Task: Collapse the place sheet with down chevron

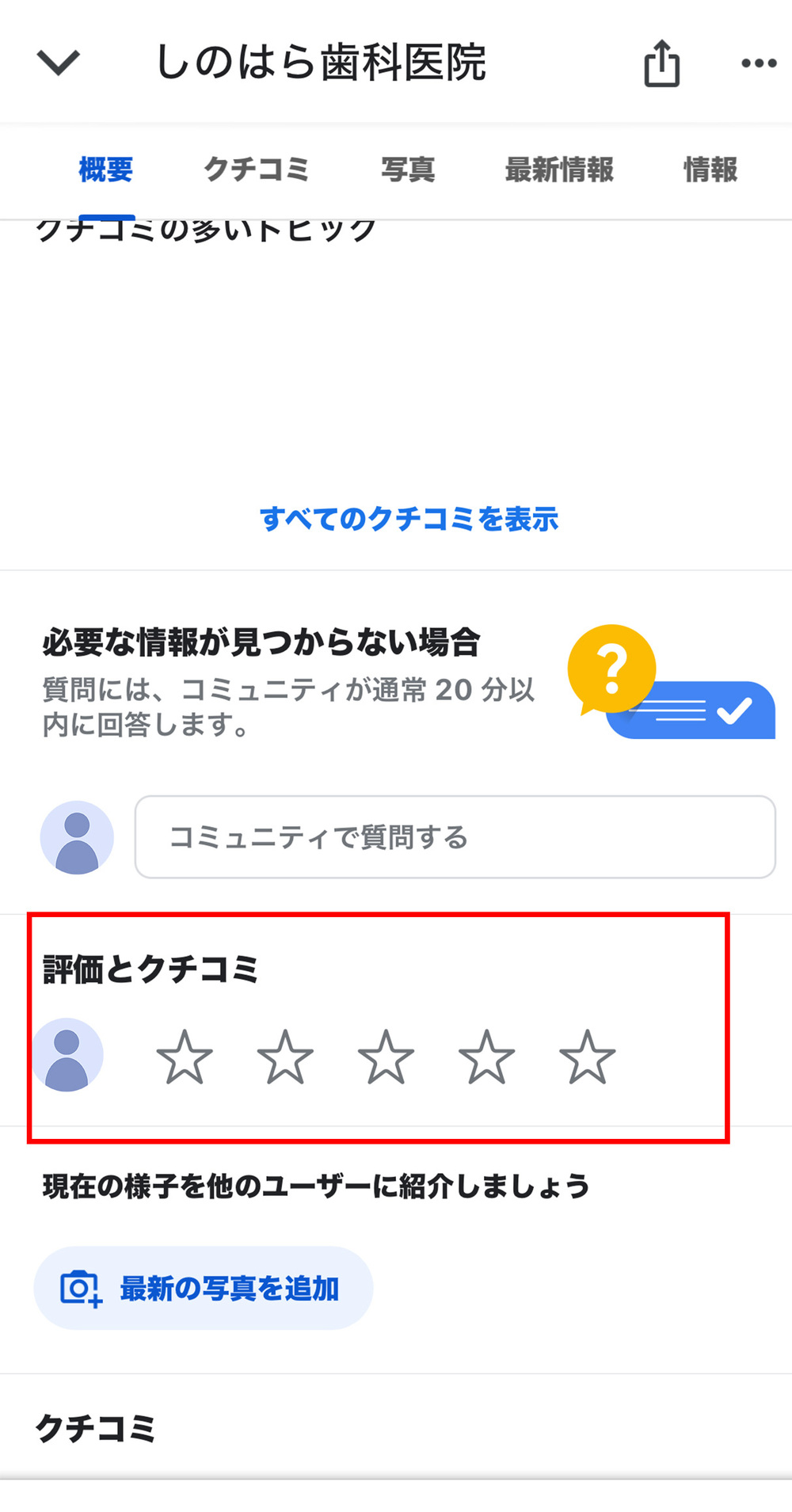Action: click(59, 63)
